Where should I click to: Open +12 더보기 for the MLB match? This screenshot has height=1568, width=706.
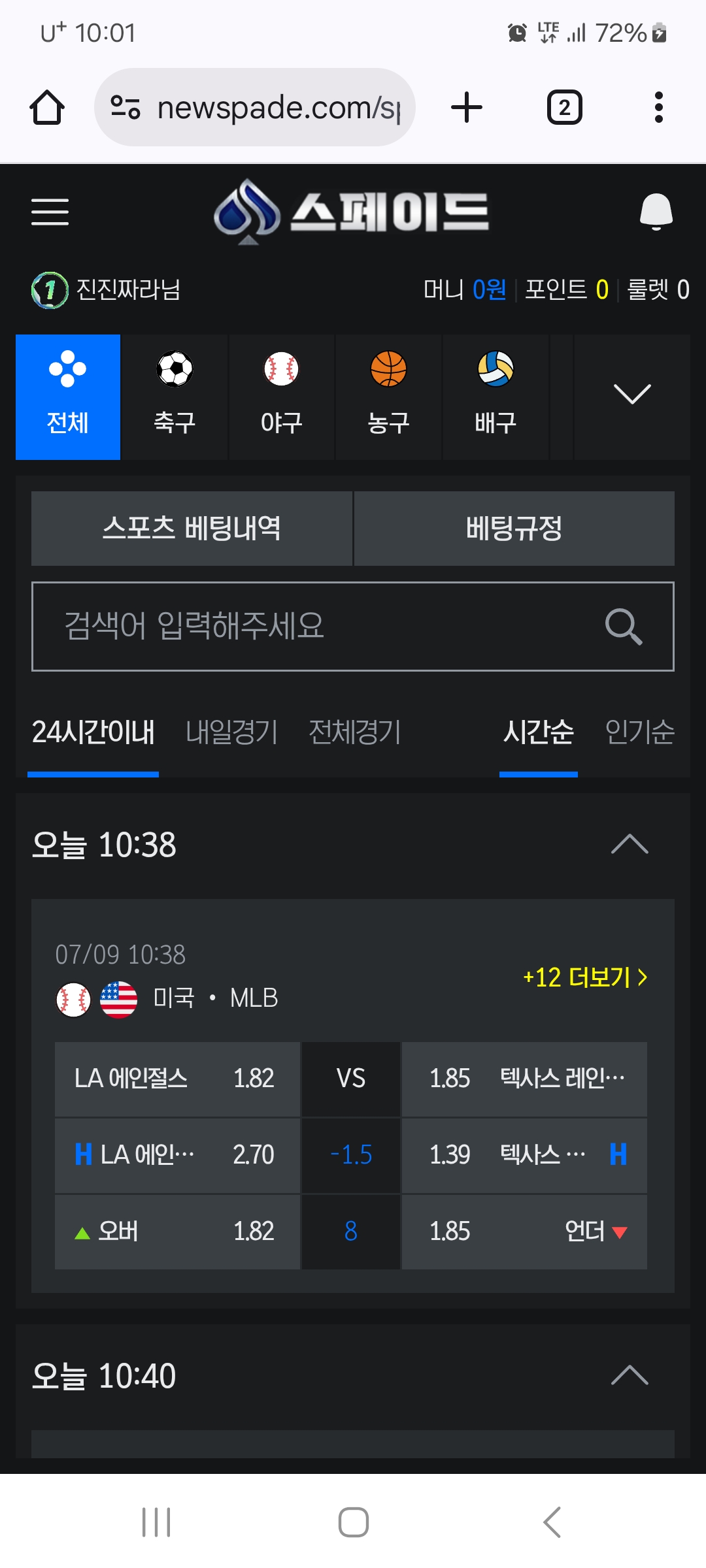tap(585, 977)
